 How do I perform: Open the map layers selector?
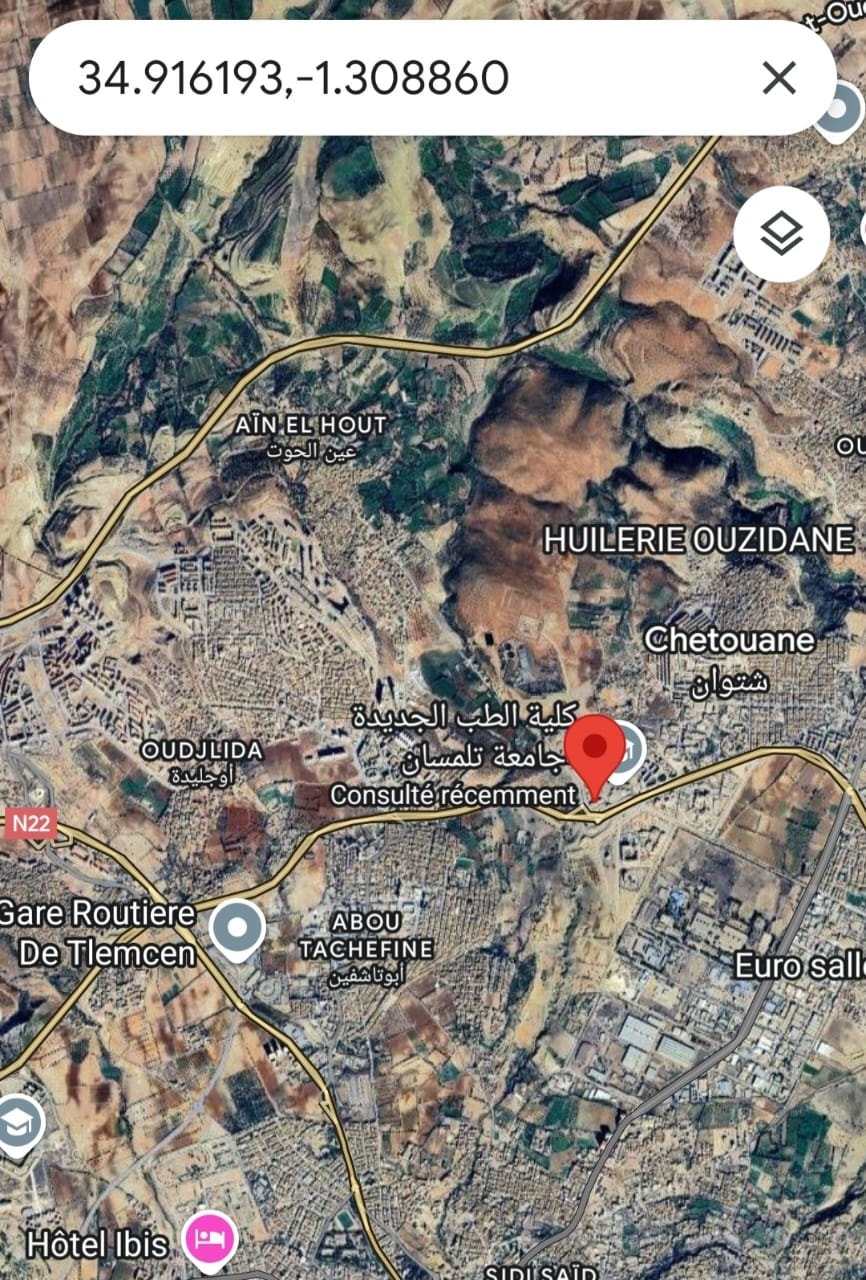tap(781, 235)
